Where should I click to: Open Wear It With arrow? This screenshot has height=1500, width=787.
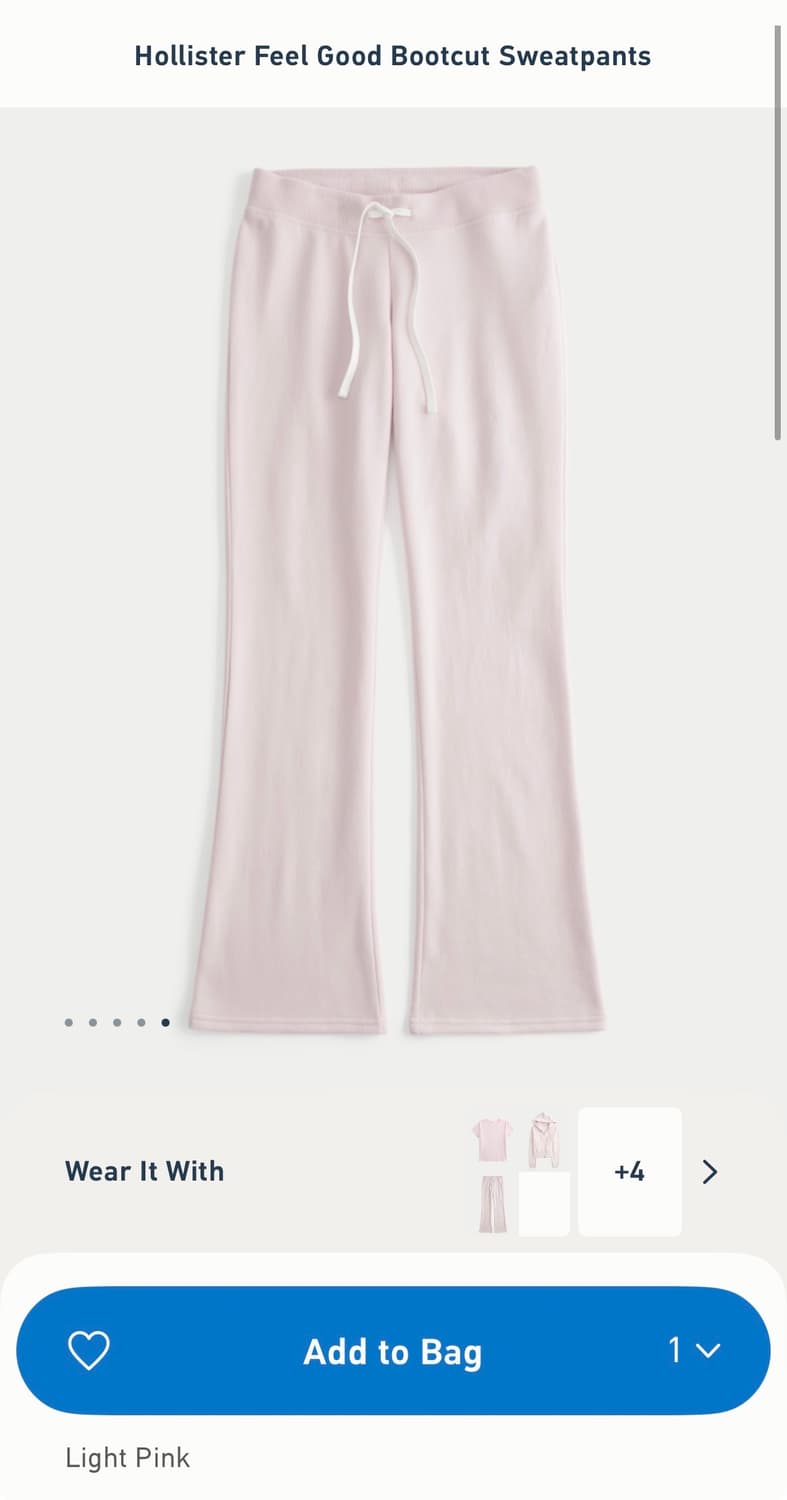click(710, 1171)
